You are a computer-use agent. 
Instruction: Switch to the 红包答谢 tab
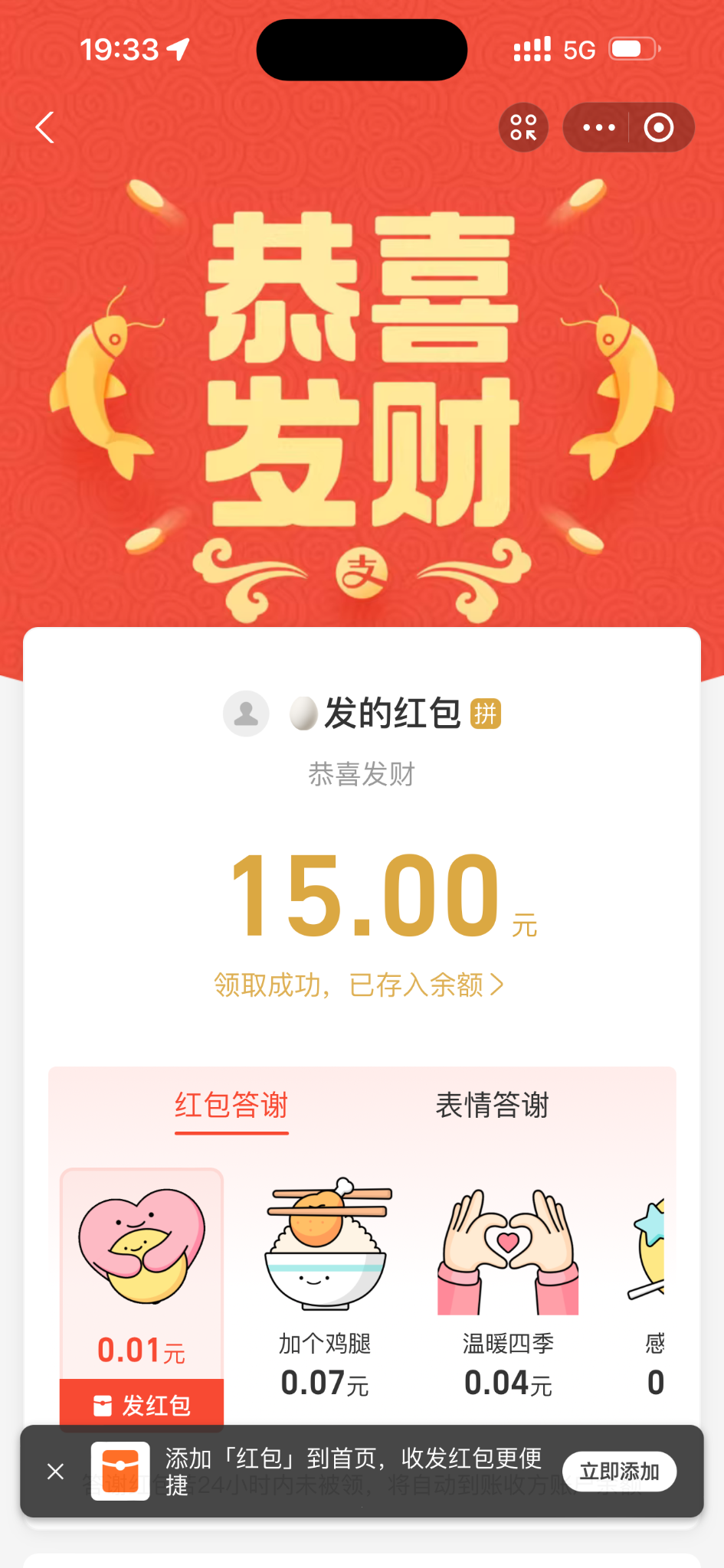(231, 1106)
